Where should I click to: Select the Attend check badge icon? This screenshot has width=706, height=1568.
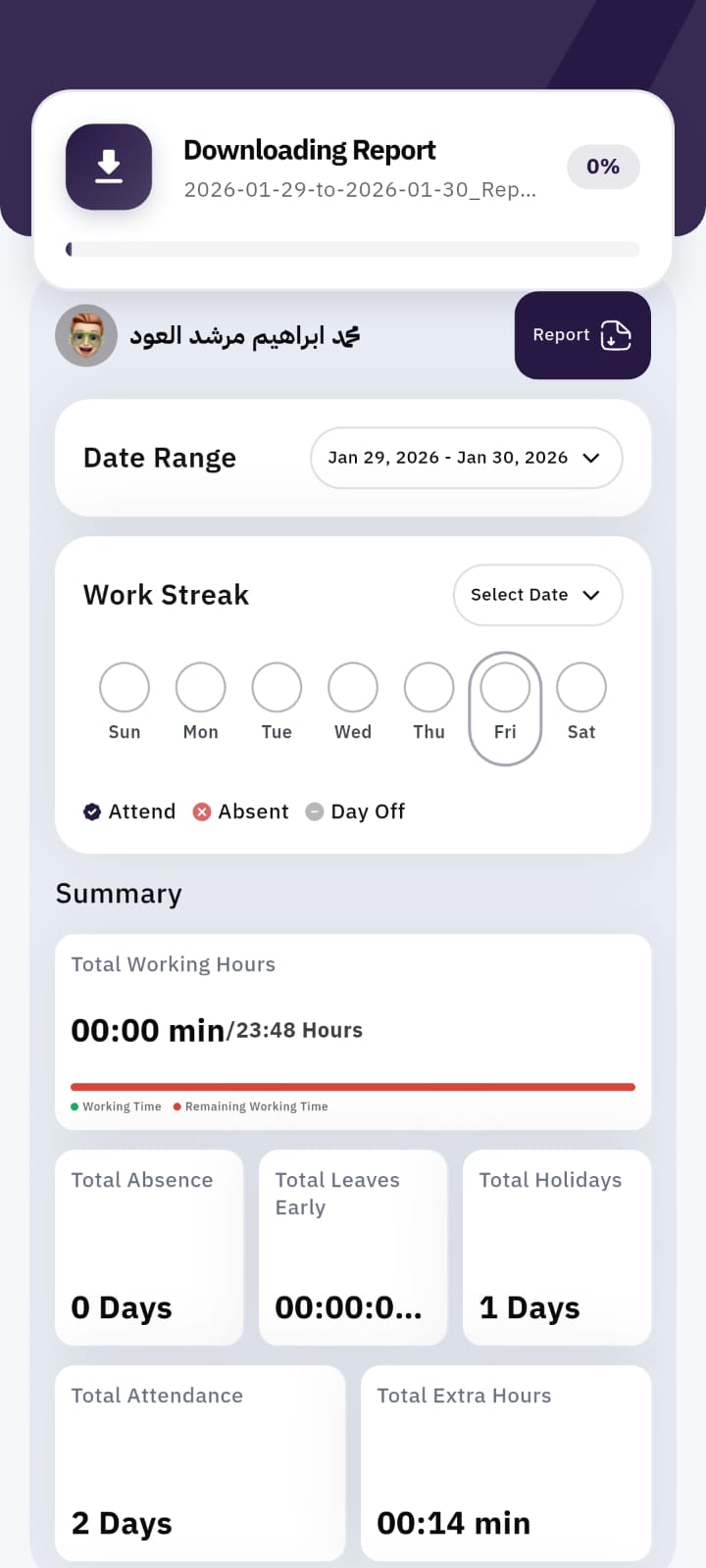point(92,811)
